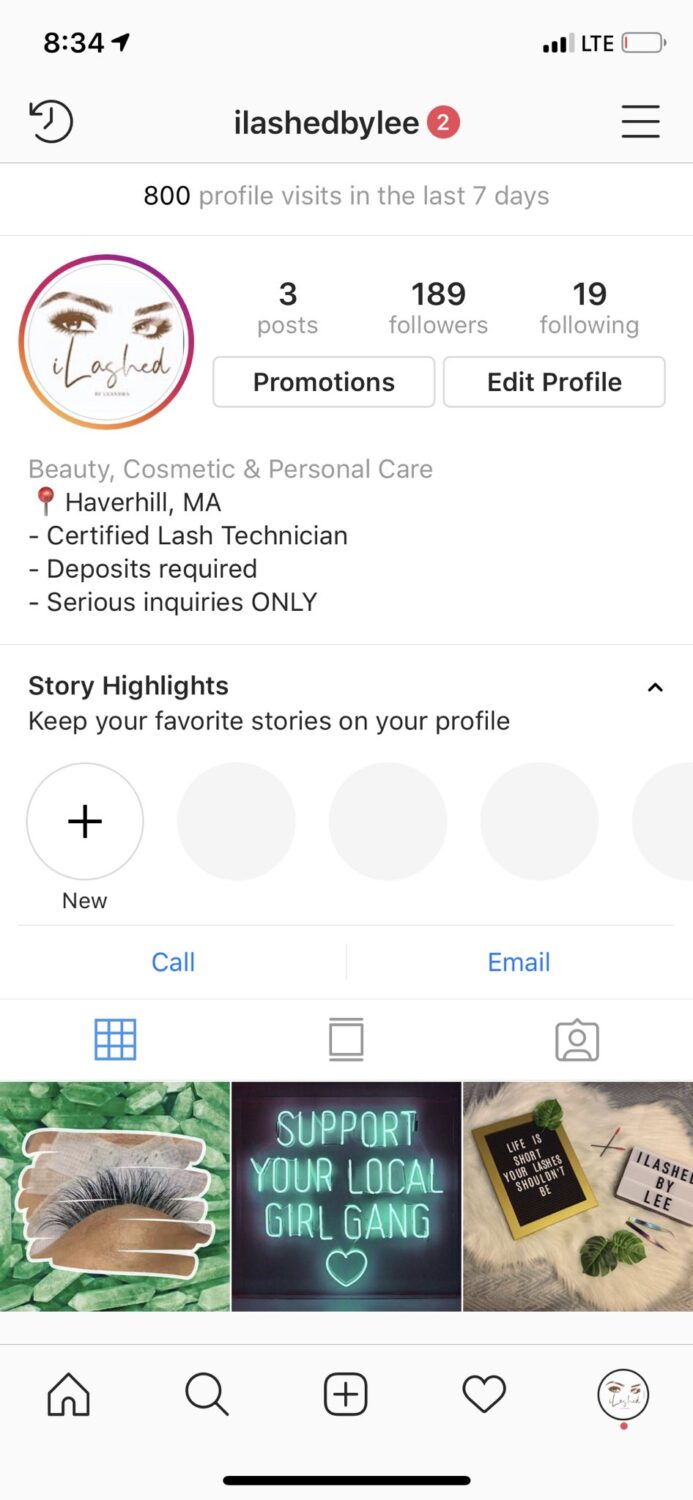View the iLashed profile picture

tap(106, 342)
